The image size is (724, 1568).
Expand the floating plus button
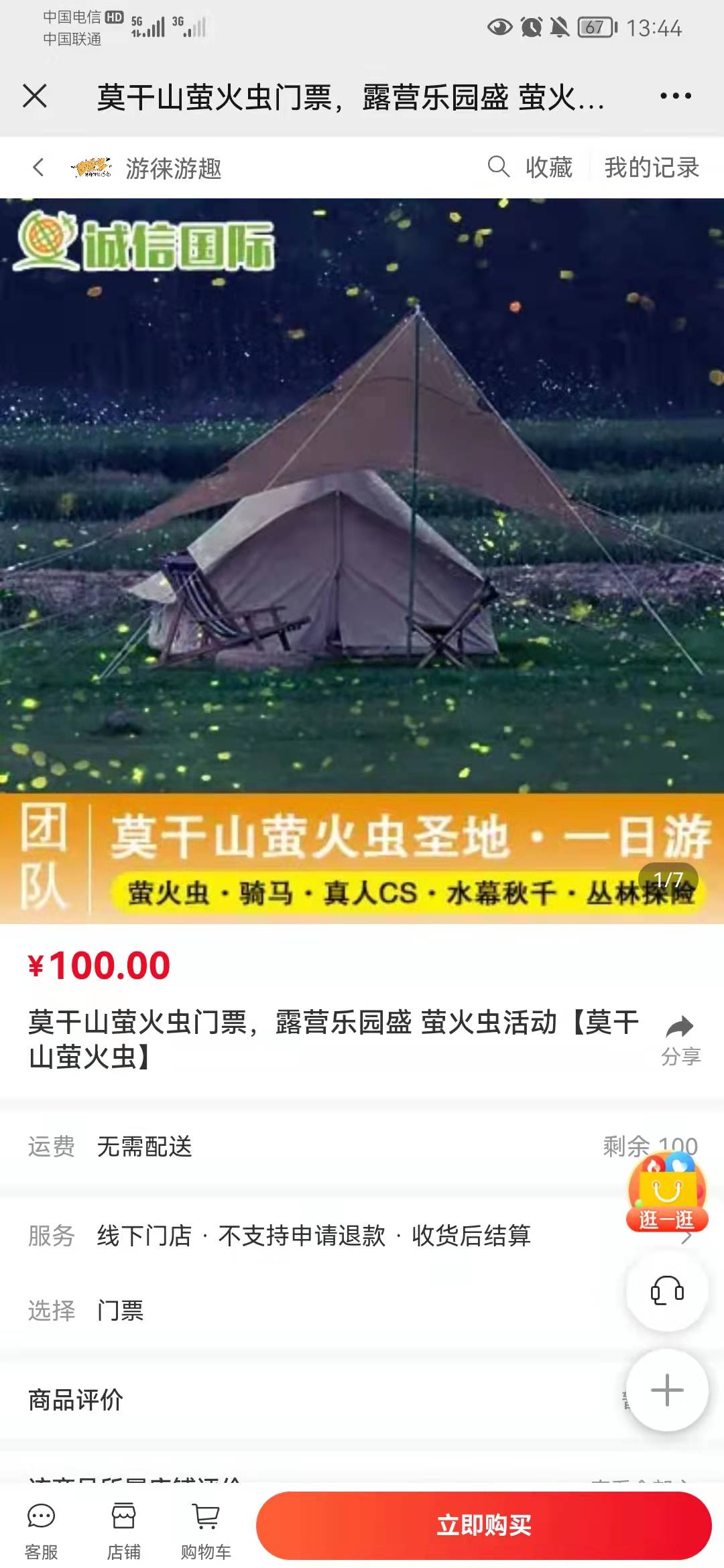667,1390
